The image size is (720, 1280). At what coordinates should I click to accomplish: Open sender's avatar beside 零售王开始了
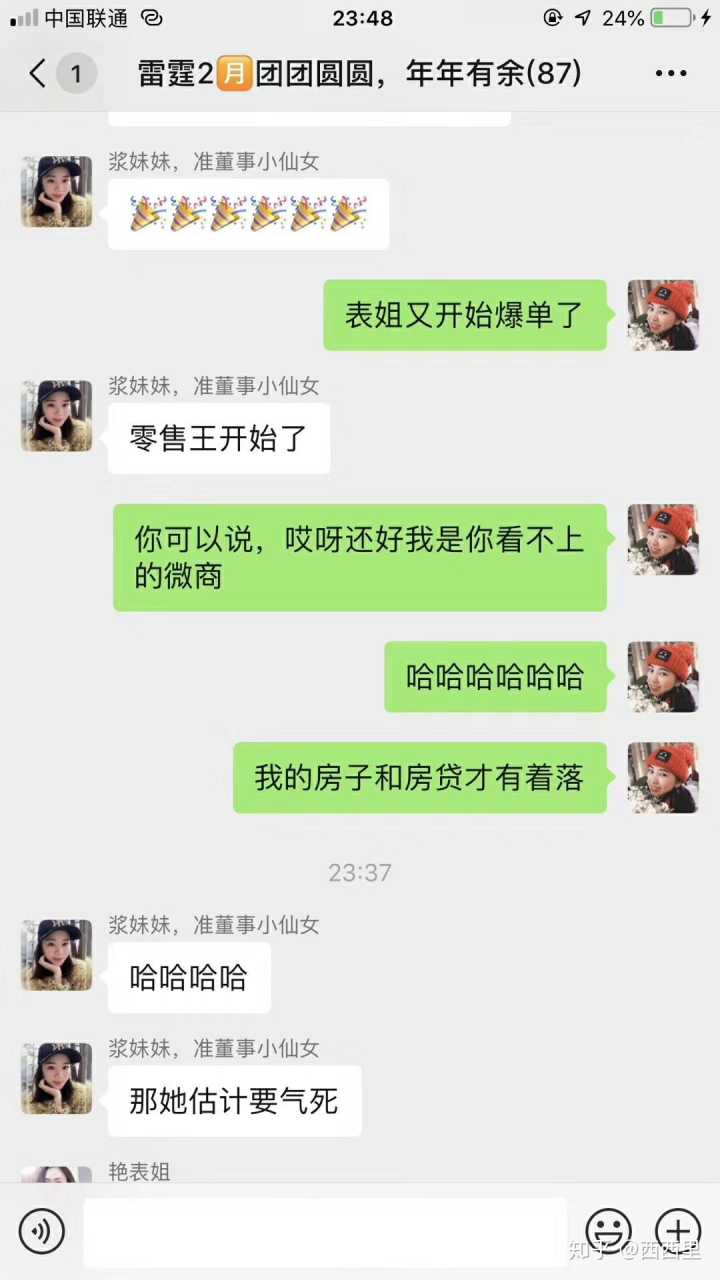57,415
